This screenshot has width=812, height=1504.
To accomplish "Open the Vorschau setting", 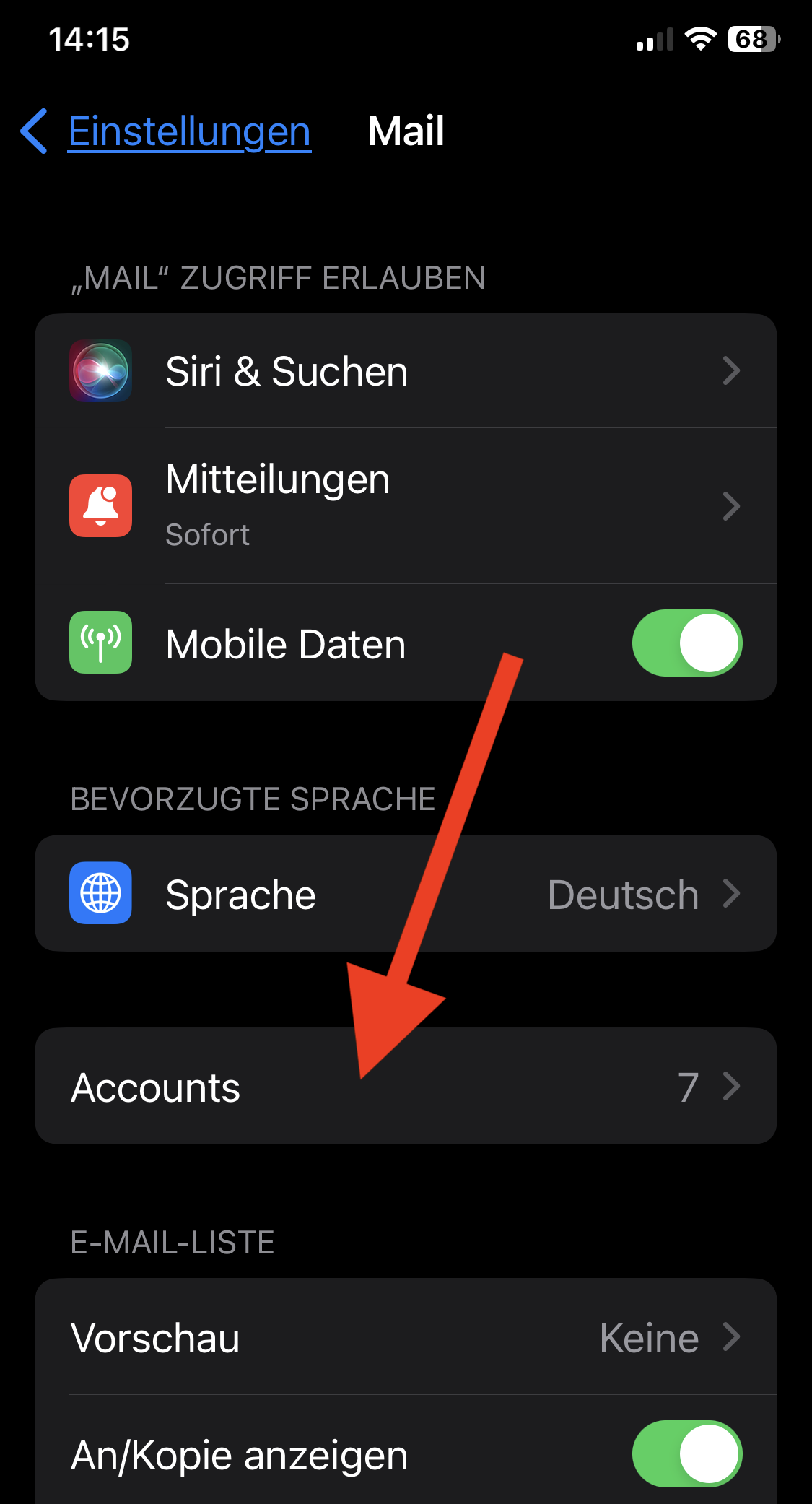I will [404, 1337].
